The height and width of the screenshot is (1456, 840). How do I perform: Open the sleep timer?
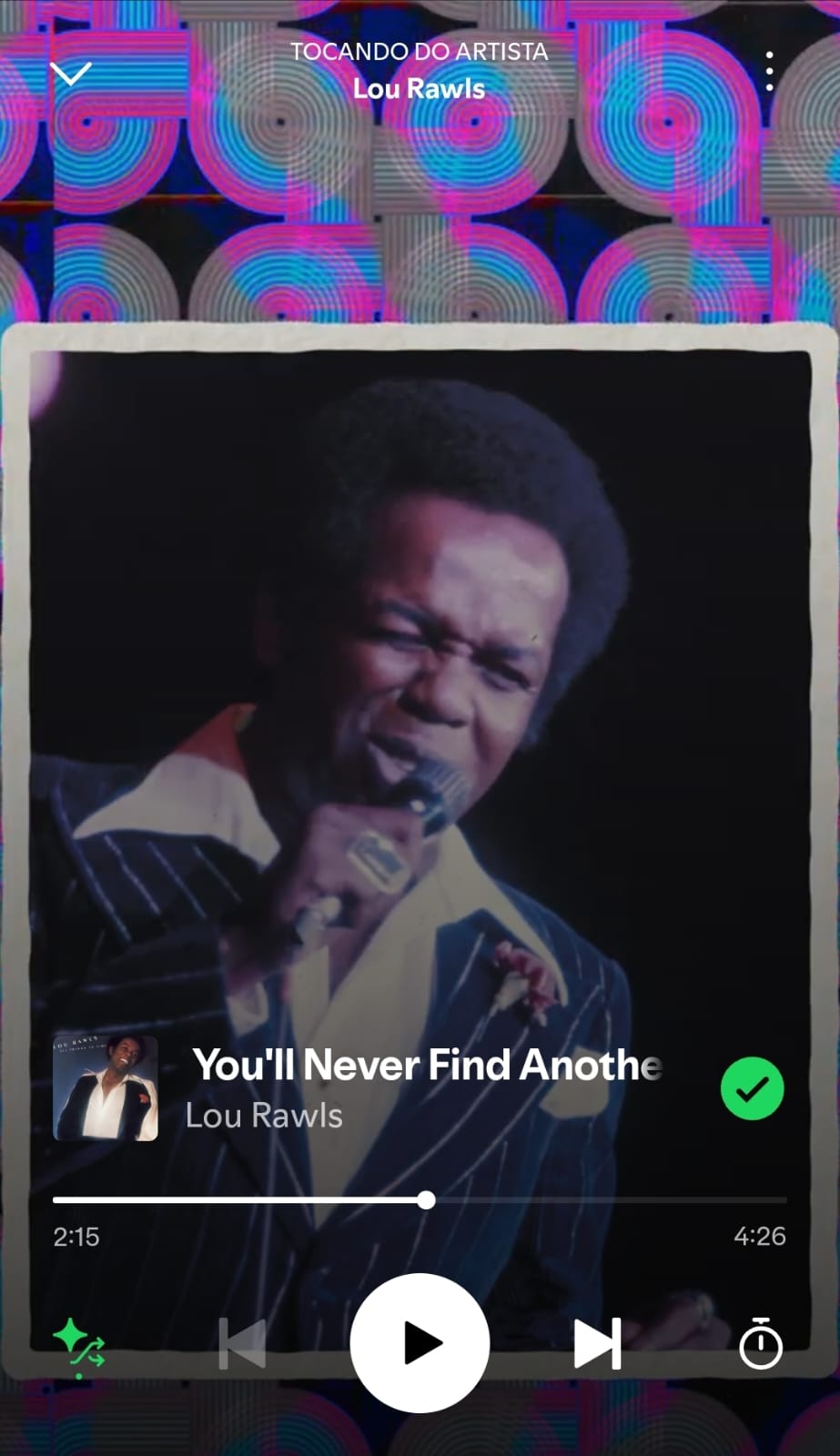[x=761, y=1345]
